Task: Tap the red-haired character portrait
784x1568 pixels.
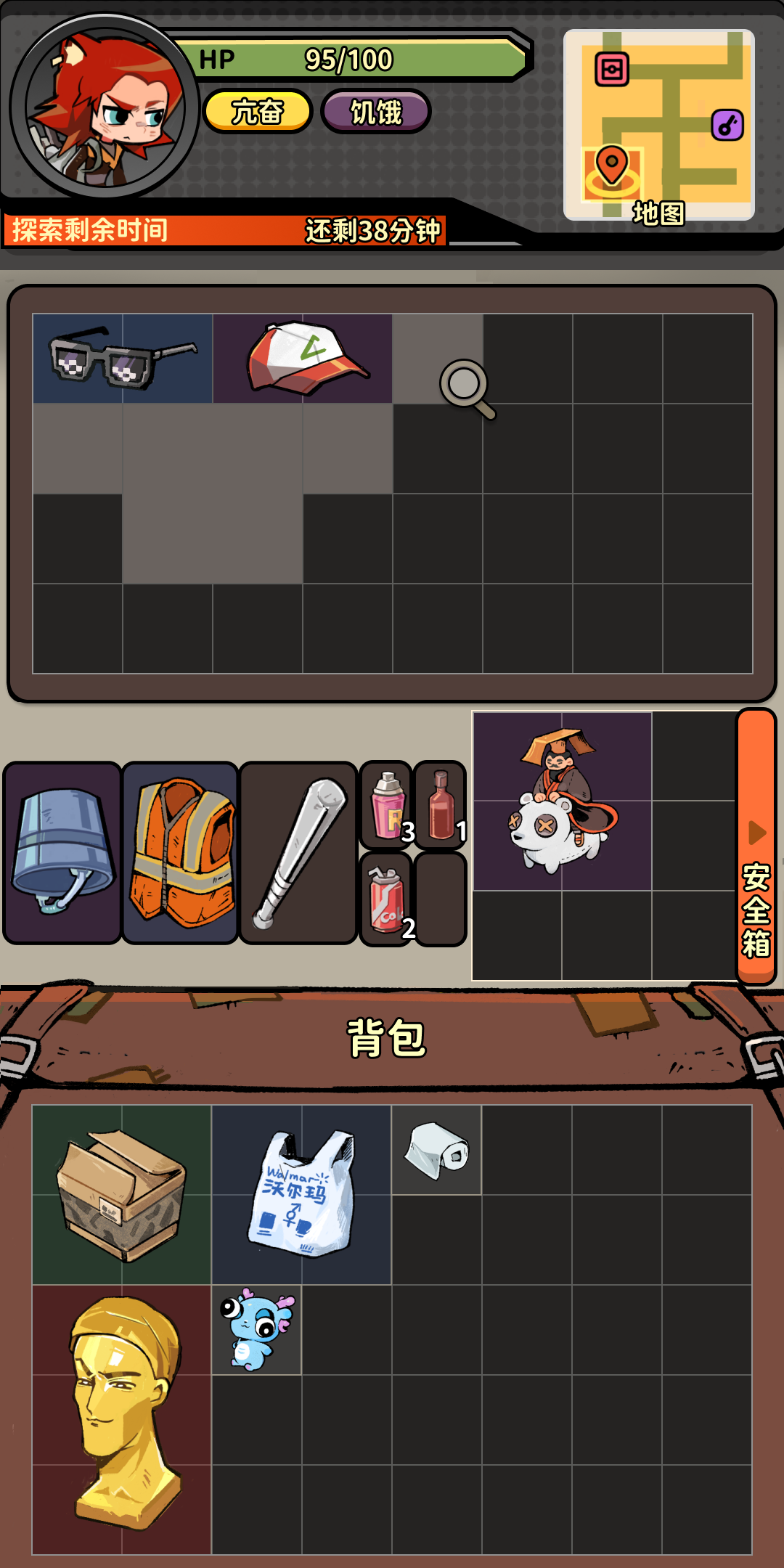Action: click(x=105, y=107)
